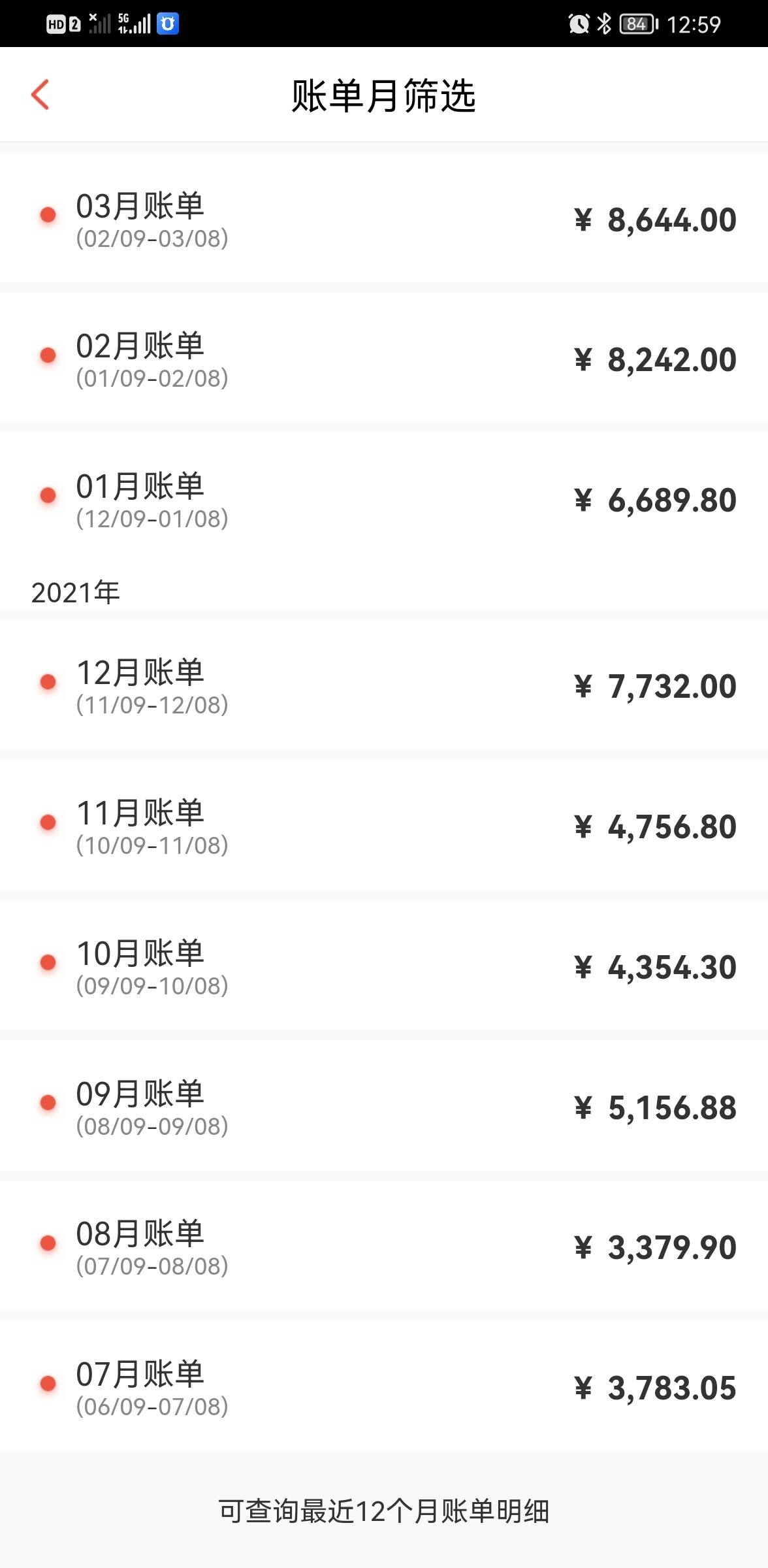
Task: Open 09月账单 with ¥5,156.88
Action: pos(384,1106)
